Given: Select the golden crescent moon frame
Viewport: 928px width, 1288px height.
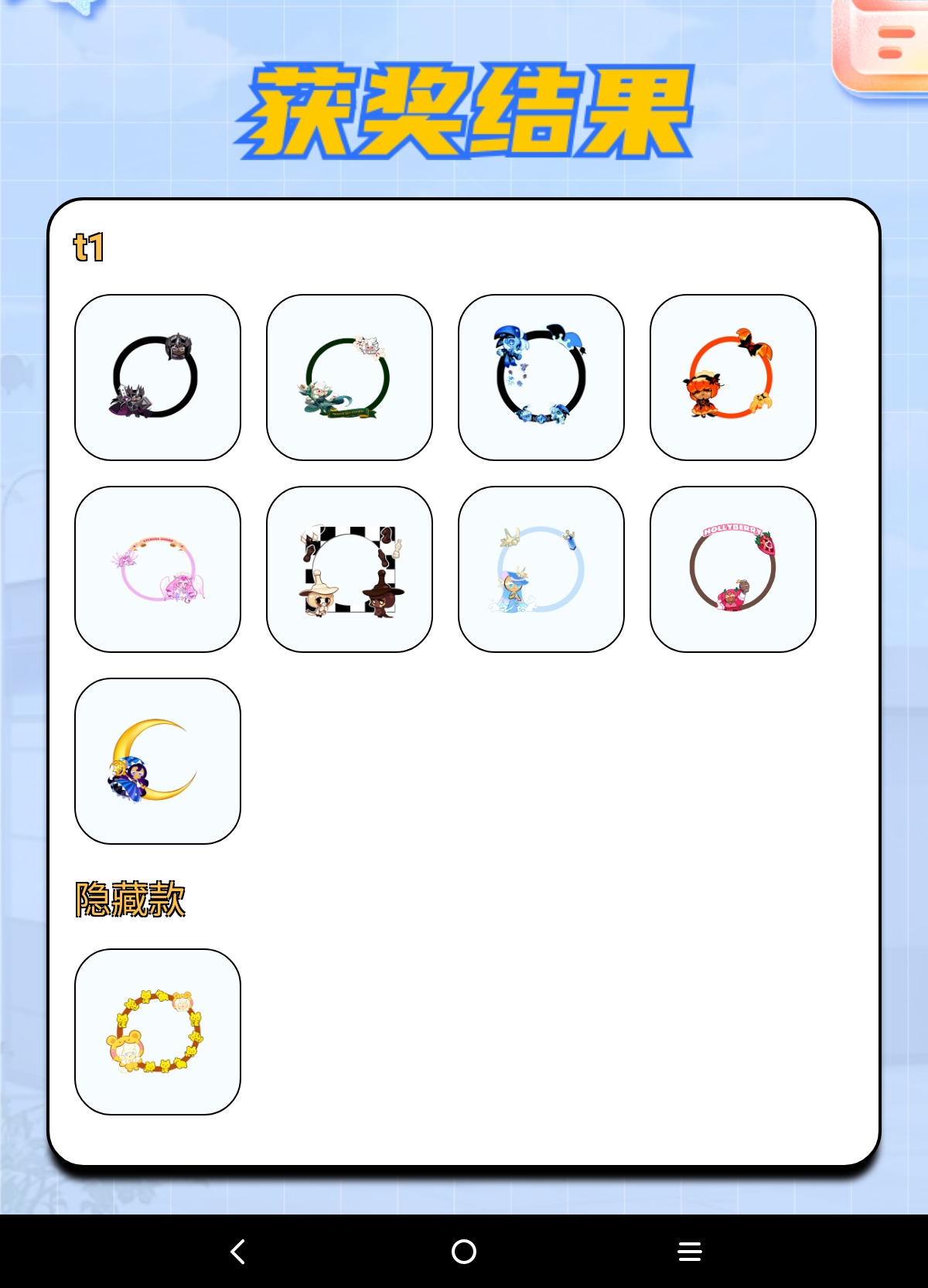Looking at the screenshot, I should (x=158, y=761).
